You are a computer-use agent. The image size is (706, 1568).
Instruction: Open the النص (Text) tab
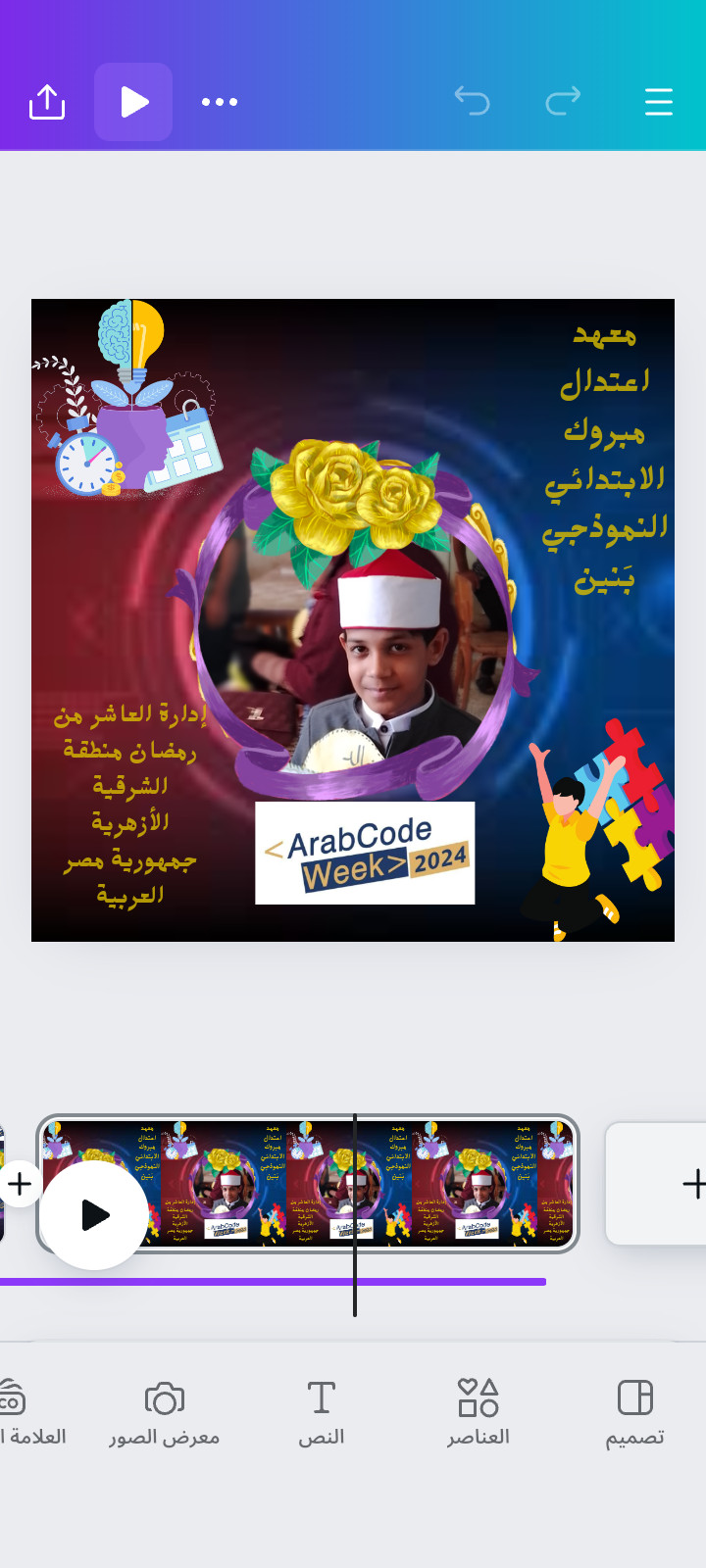(322, 1413)
